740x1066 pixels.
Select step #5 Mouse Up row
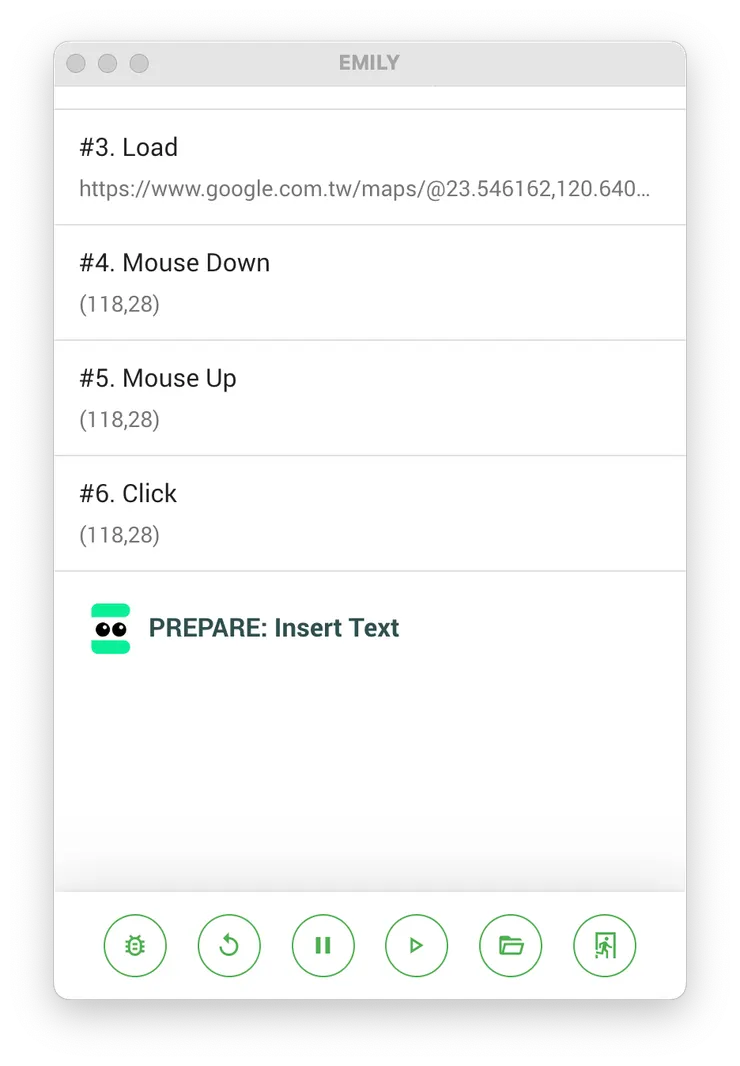tap(369, 398)
